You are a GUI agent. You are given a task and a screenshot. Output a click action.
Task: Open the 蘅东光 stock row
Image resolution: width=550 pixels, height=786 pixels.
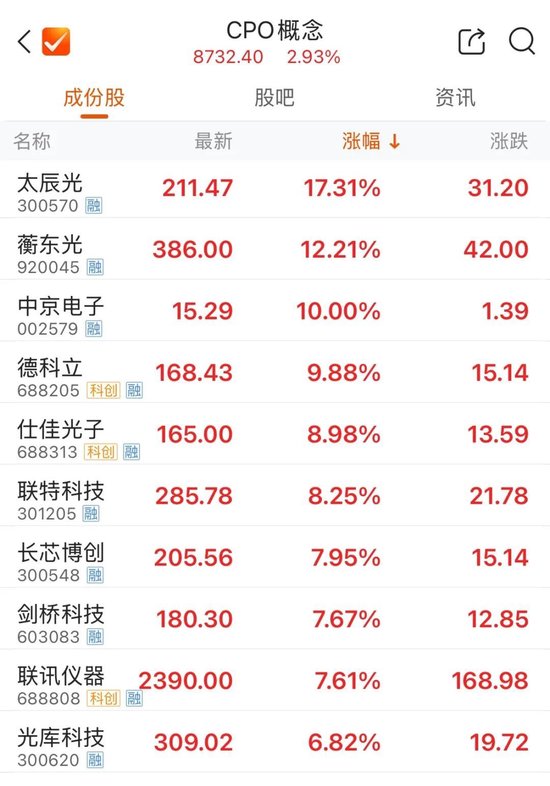[275, 249]
